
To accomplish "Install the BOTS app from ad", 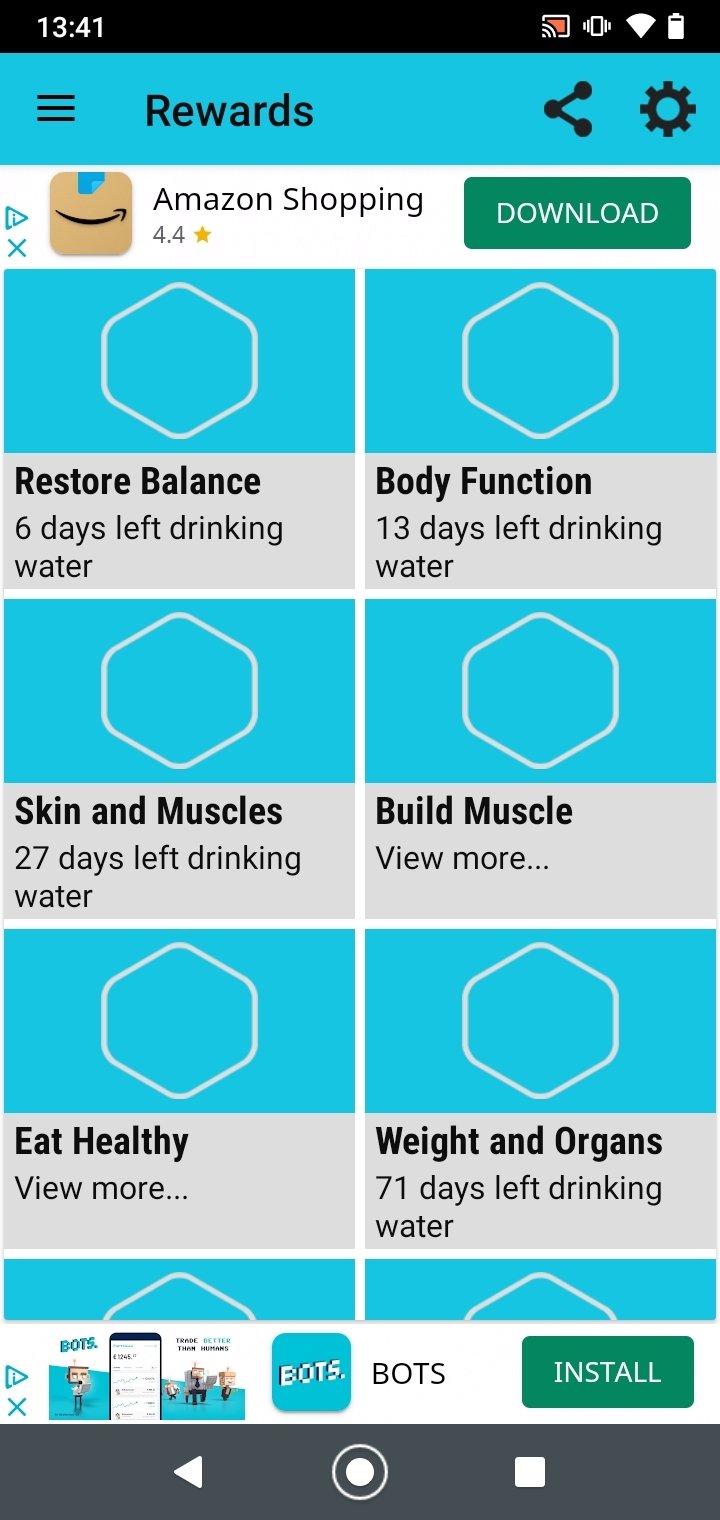I will pyautogui.click(x=607, y=1372).
